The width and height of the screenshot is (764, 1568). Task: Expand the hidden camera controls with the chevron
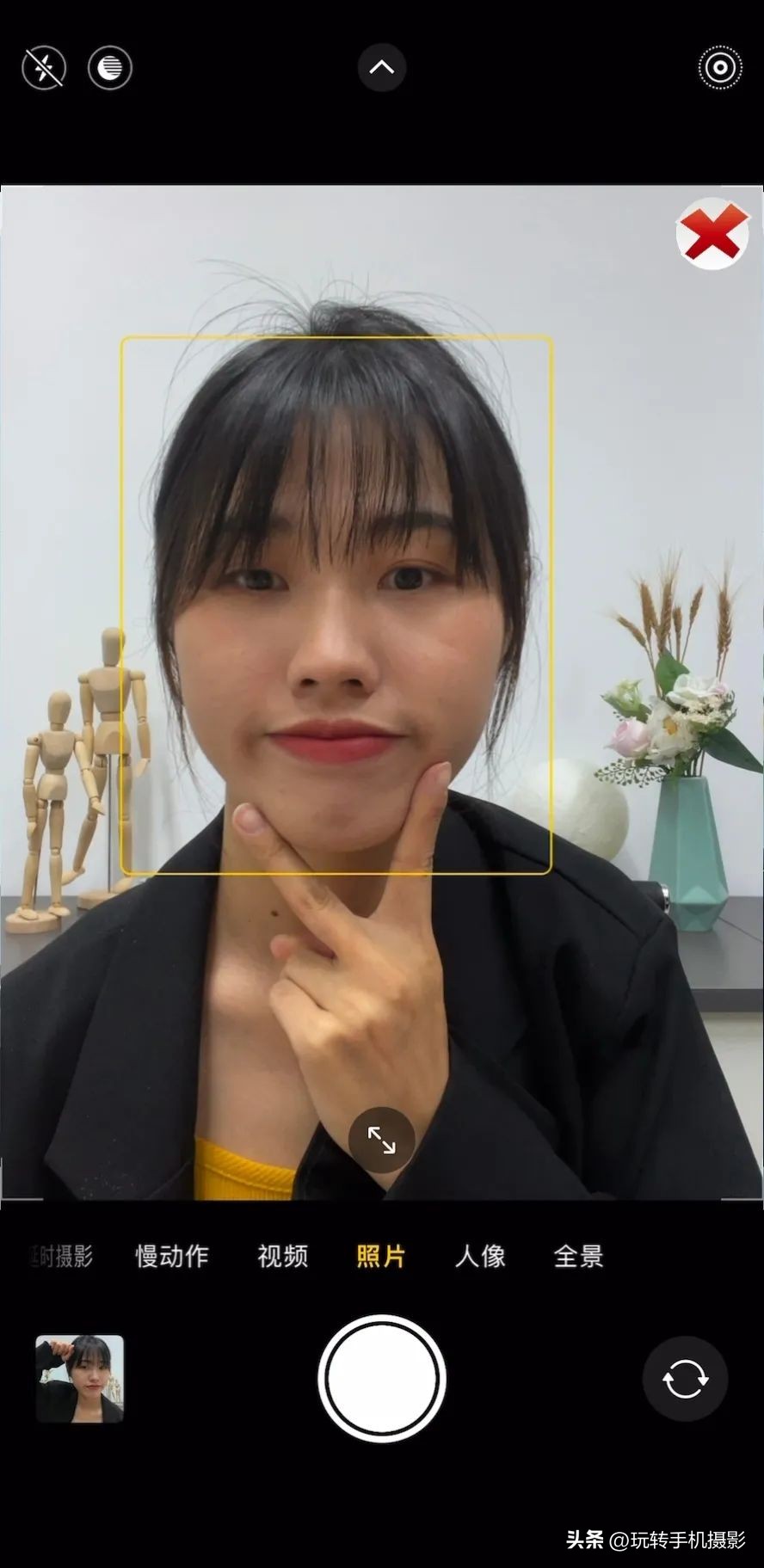point(381,67)
